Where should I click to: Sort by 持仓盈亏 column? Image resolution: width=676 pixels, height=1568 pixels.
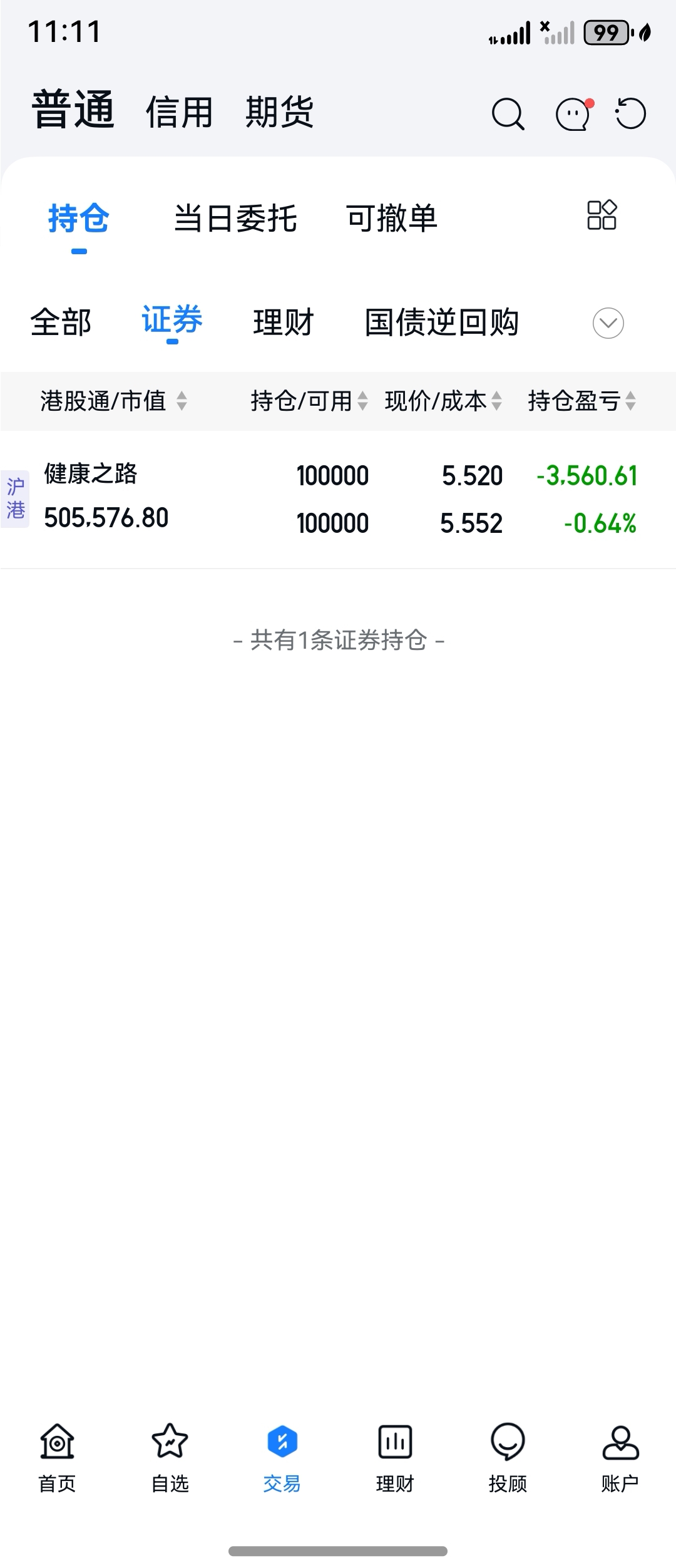tap(582, 401)
